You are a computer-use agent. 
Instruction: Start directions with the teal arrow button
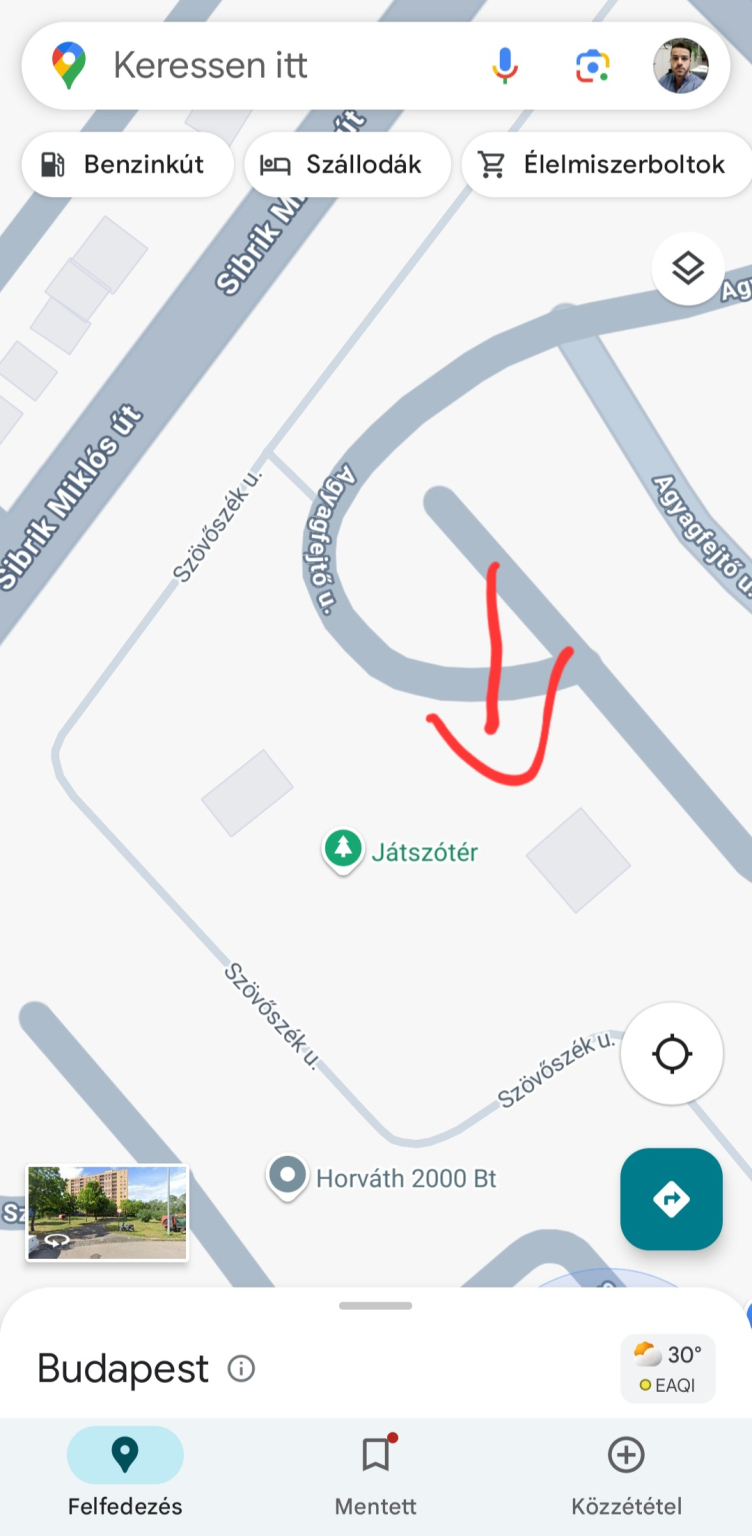(x=671, y=1199)
